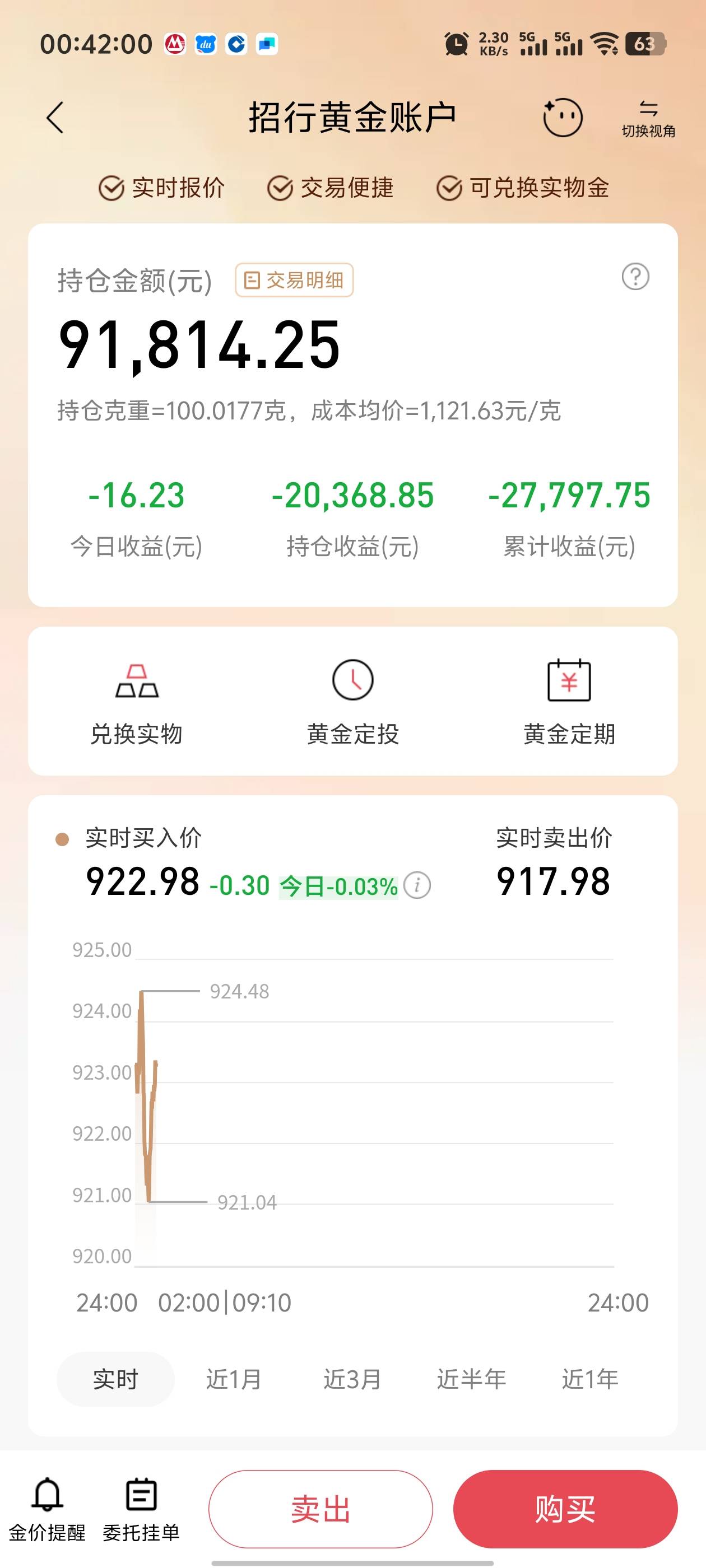Tap 切换视角 to switch view
This screenshot has width=706, height=1568.
648,119
